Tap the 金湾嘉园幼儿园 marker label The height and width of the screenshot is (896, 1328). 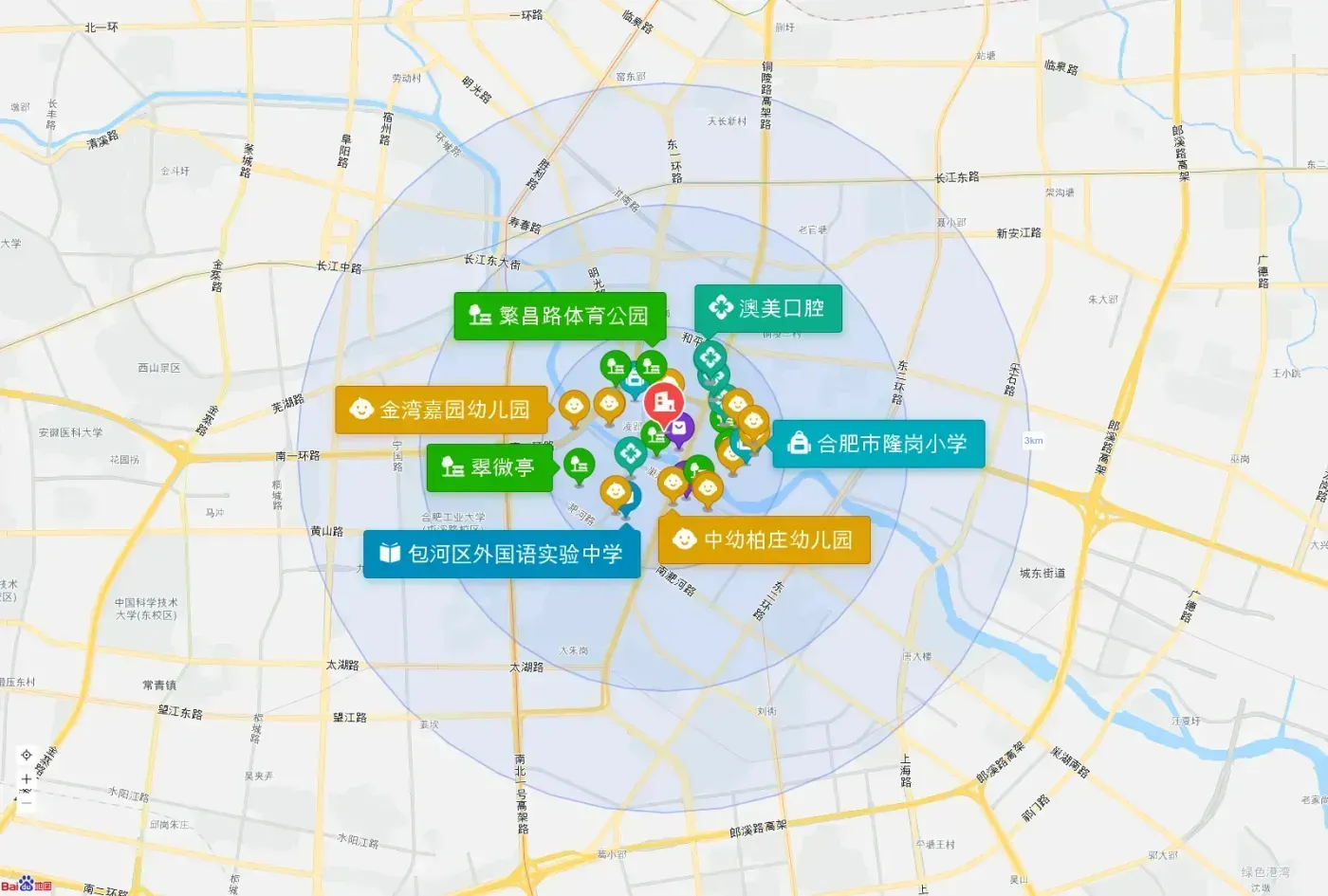(x=442, y=410)
